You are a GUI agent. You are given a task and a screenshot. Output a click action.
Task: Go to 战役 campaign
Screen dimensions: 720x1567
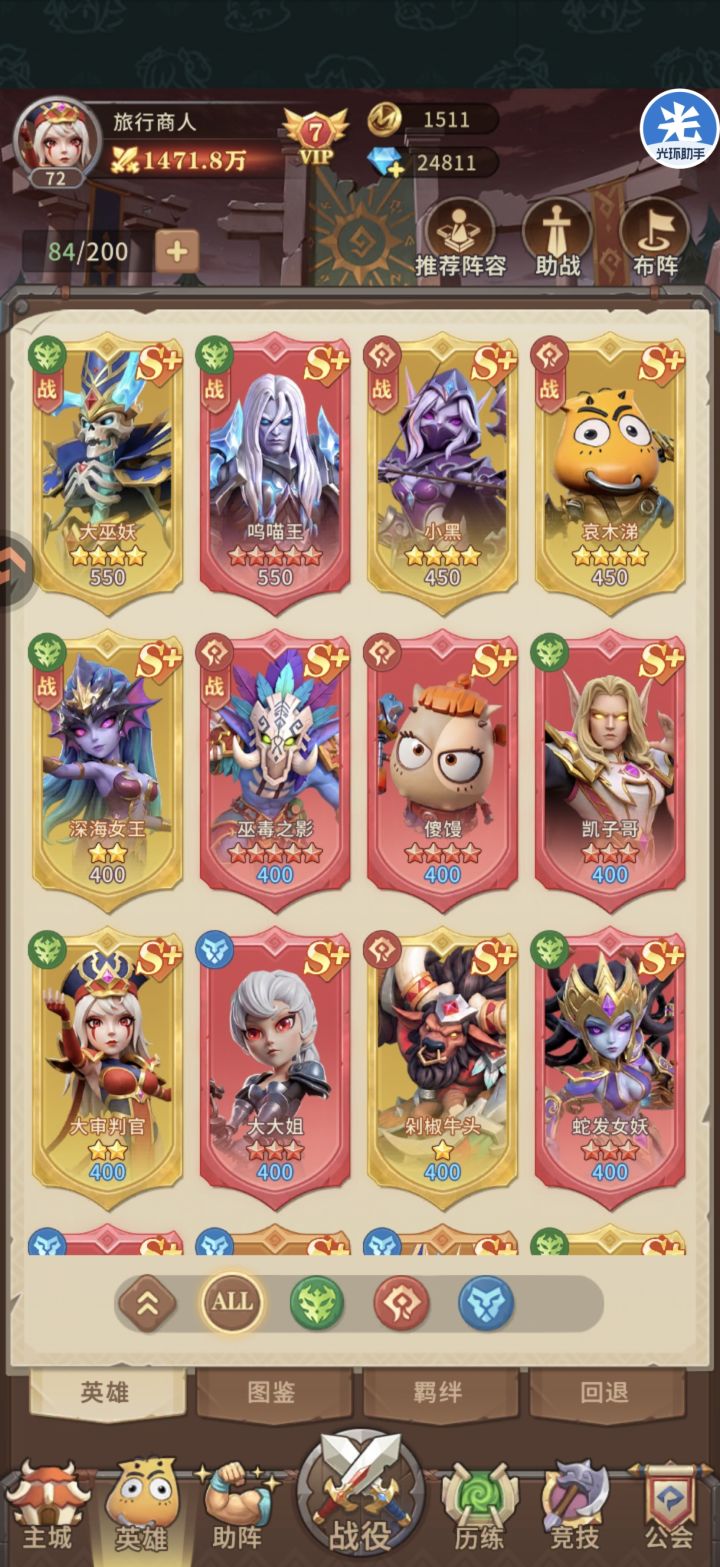tap(360, 1495)
